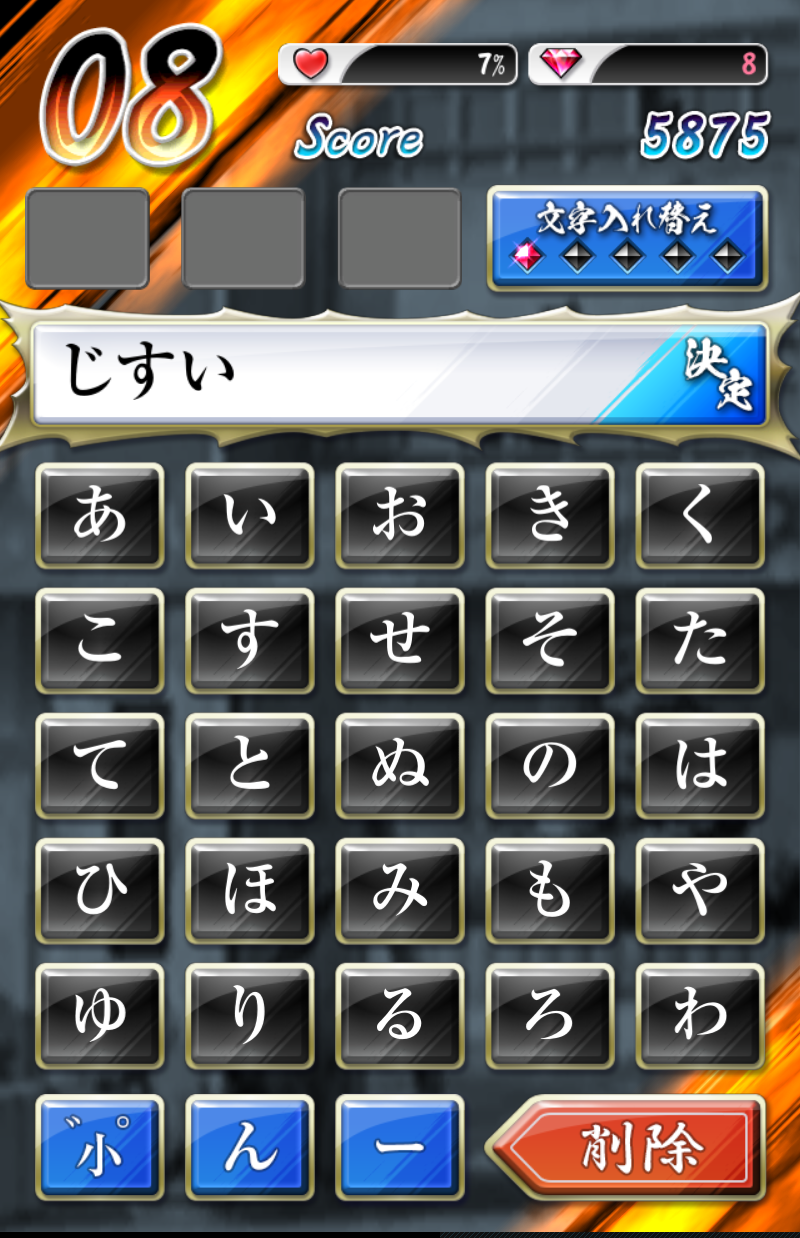Screen dimensions: 800x1238
Task: Enter the あ kana tile
Action: coord(100,515)
